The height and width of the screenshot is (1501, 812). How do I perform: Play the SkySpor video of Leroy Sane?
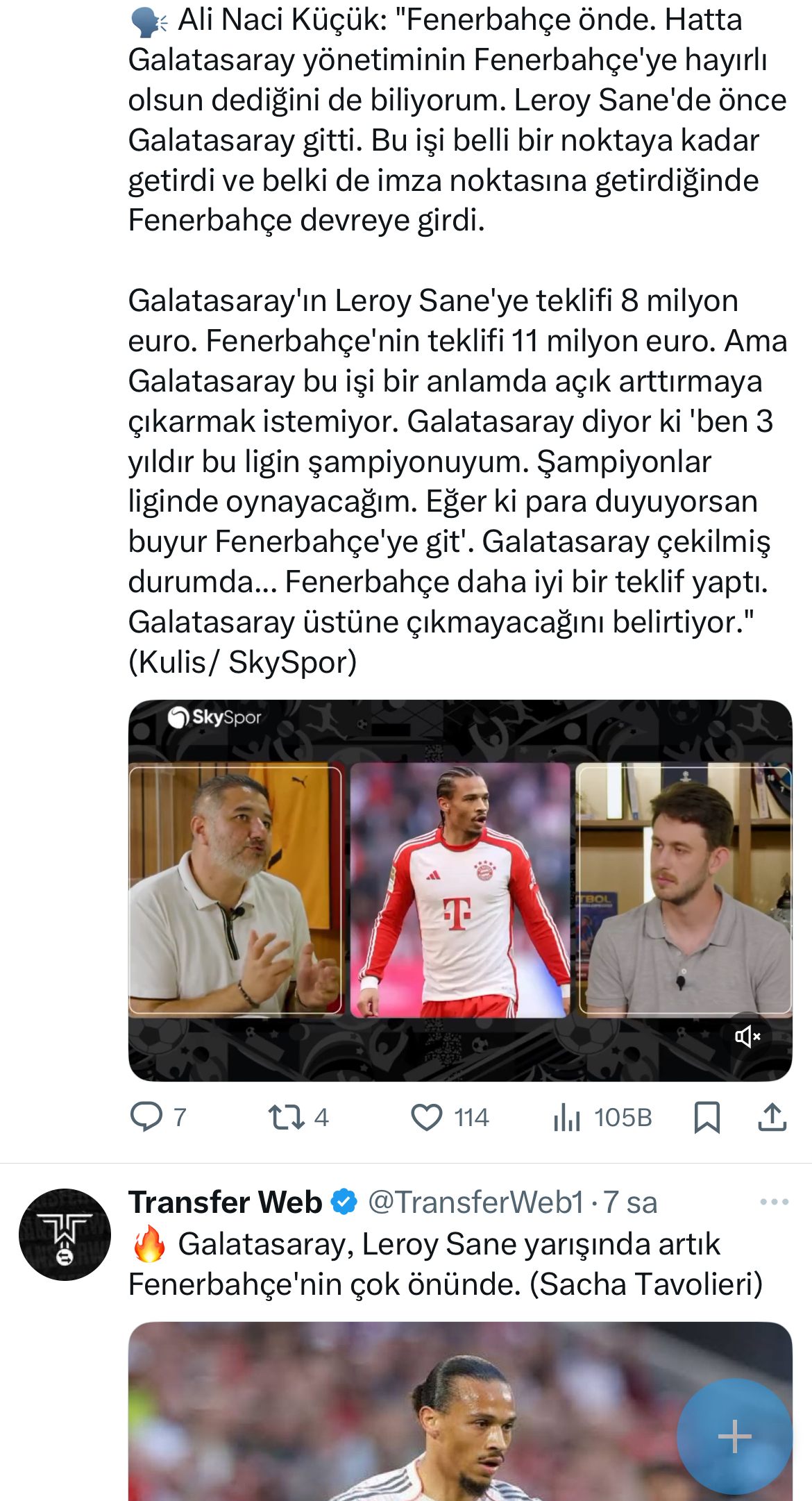459,890
